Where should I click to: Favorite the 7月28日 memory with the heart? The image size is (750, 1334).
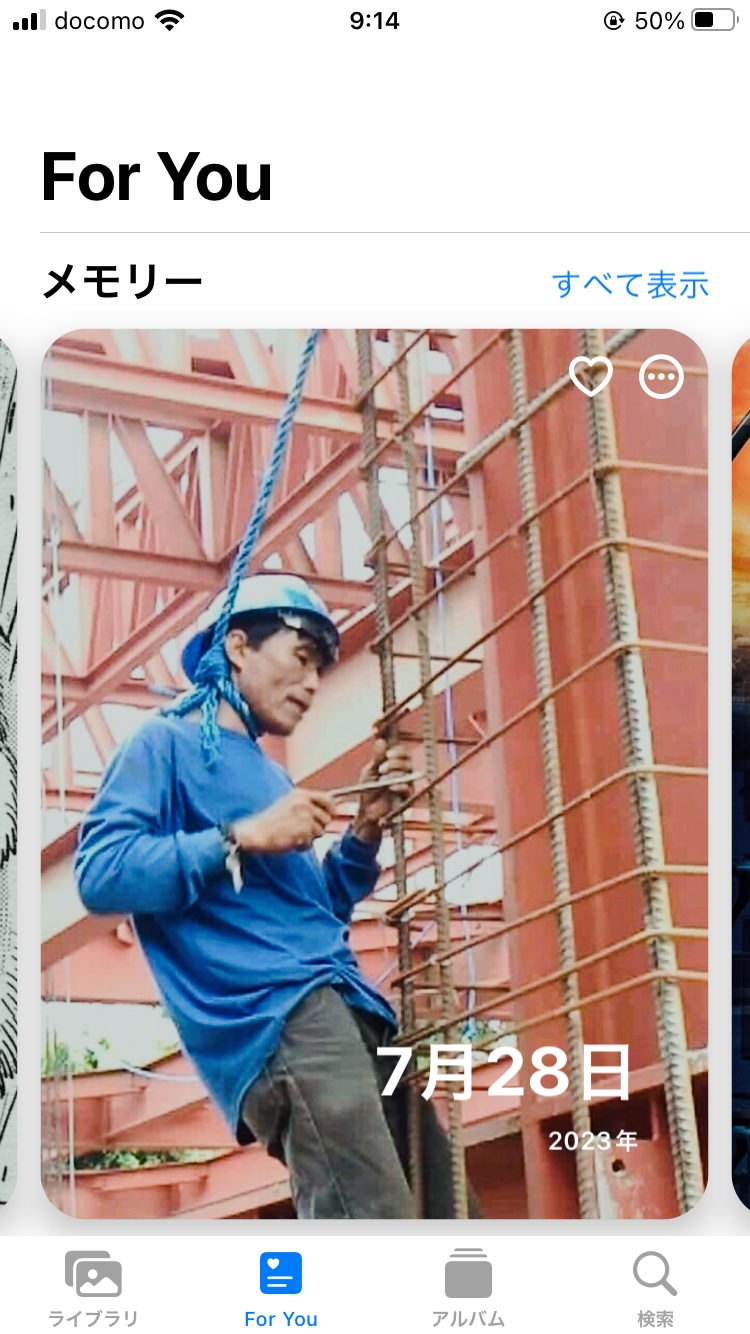click(590, 377)
